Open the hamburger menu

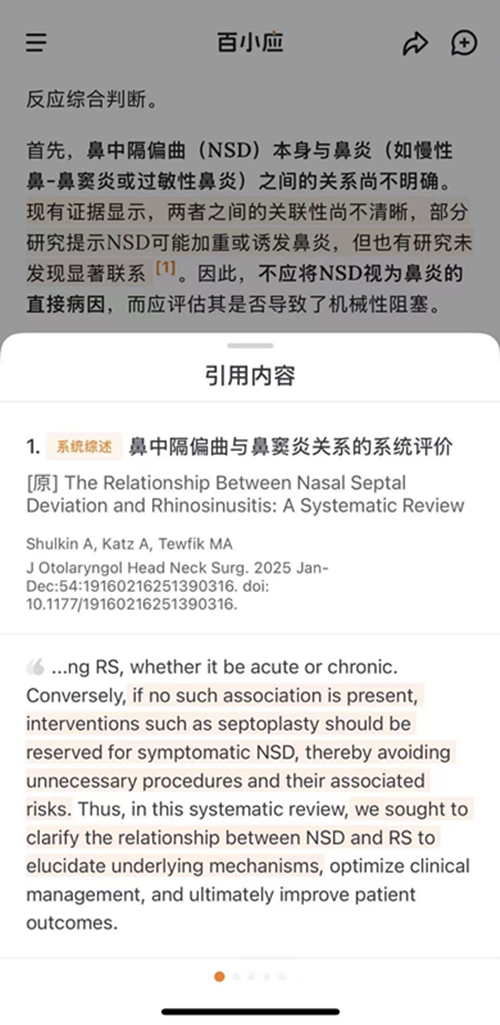[x=37, y=43]
